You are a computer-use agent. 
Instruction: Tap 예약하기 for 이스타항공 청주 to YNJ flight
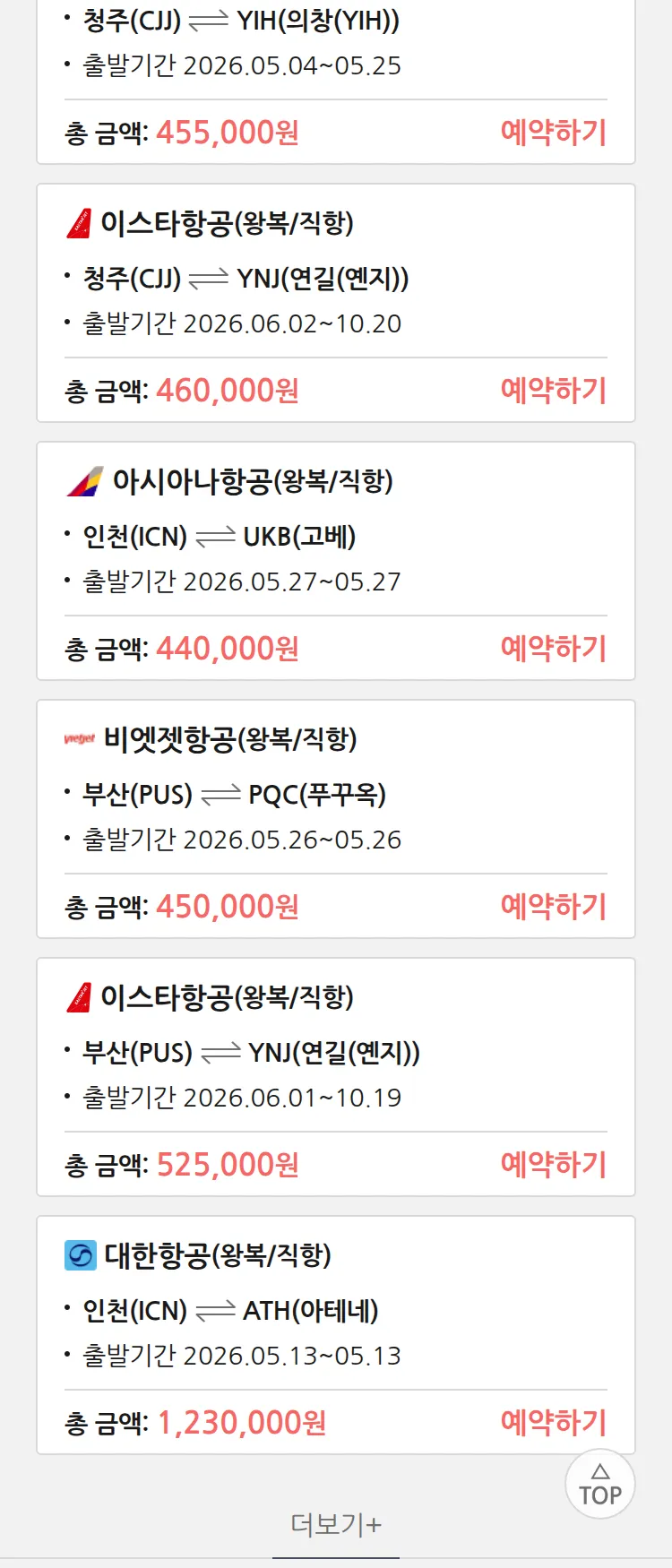click(553, 391)
